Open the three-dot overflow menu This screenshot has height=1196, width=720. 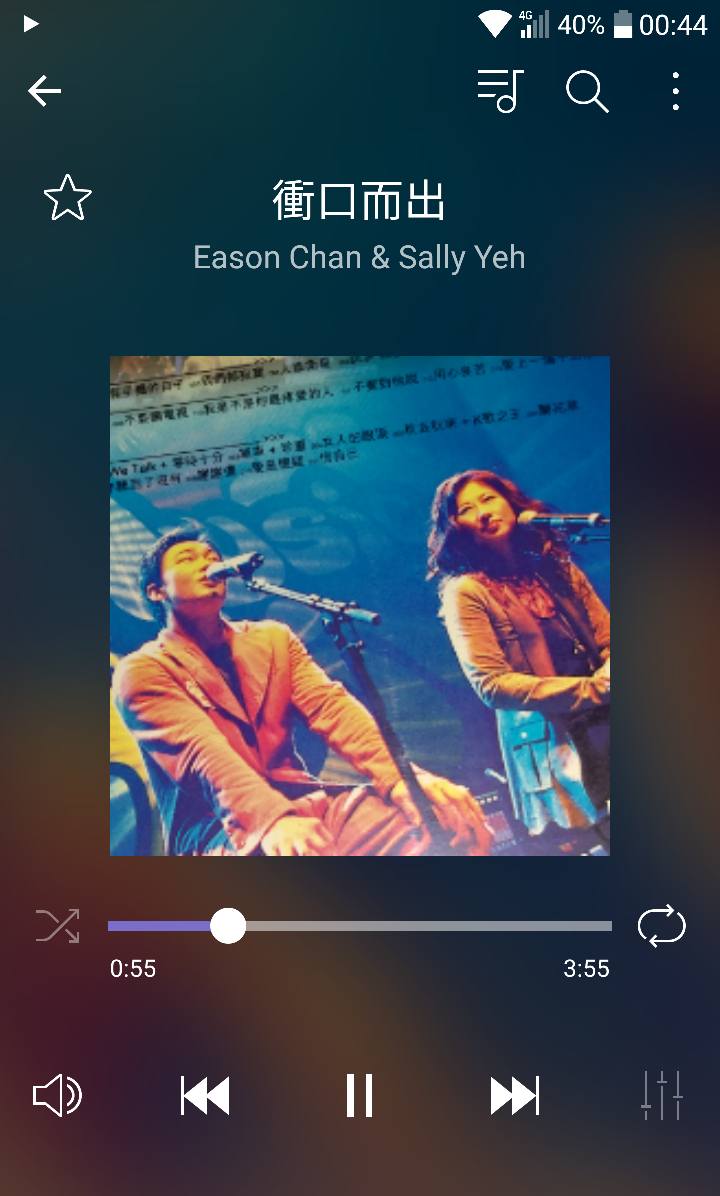(676, 91)
